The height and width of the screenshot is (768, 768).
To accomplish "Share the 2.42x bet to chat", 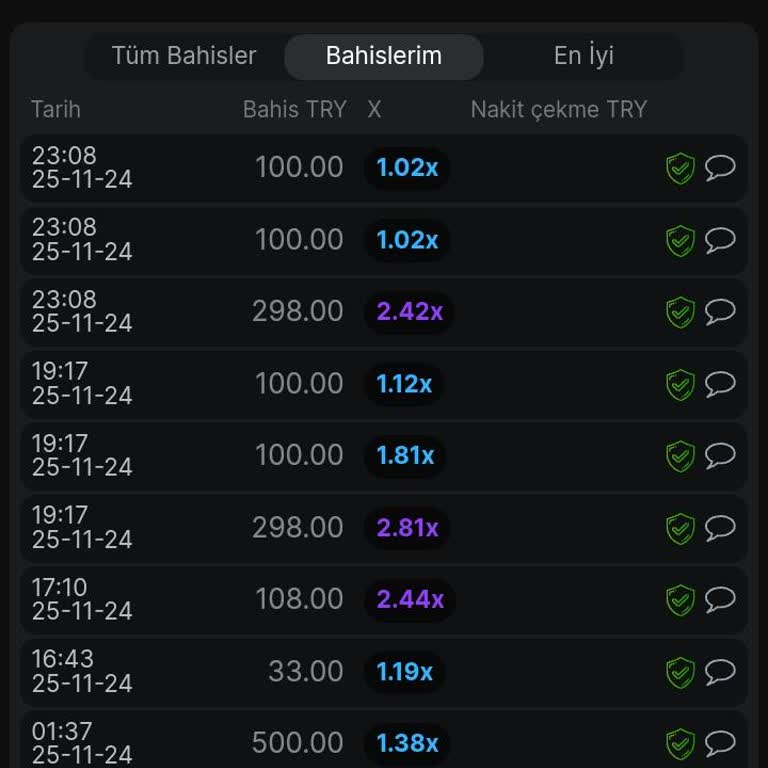I will click(x=720, y=312).
